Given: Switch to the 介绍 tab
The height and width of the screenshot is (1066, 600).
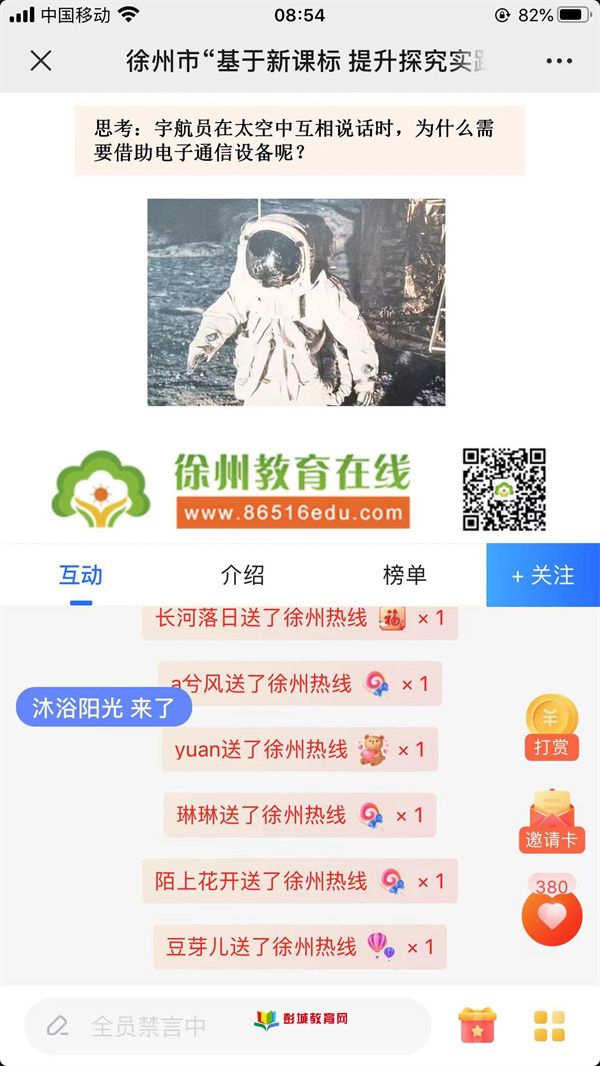Looking at the screenshot, I should (243, 575).
